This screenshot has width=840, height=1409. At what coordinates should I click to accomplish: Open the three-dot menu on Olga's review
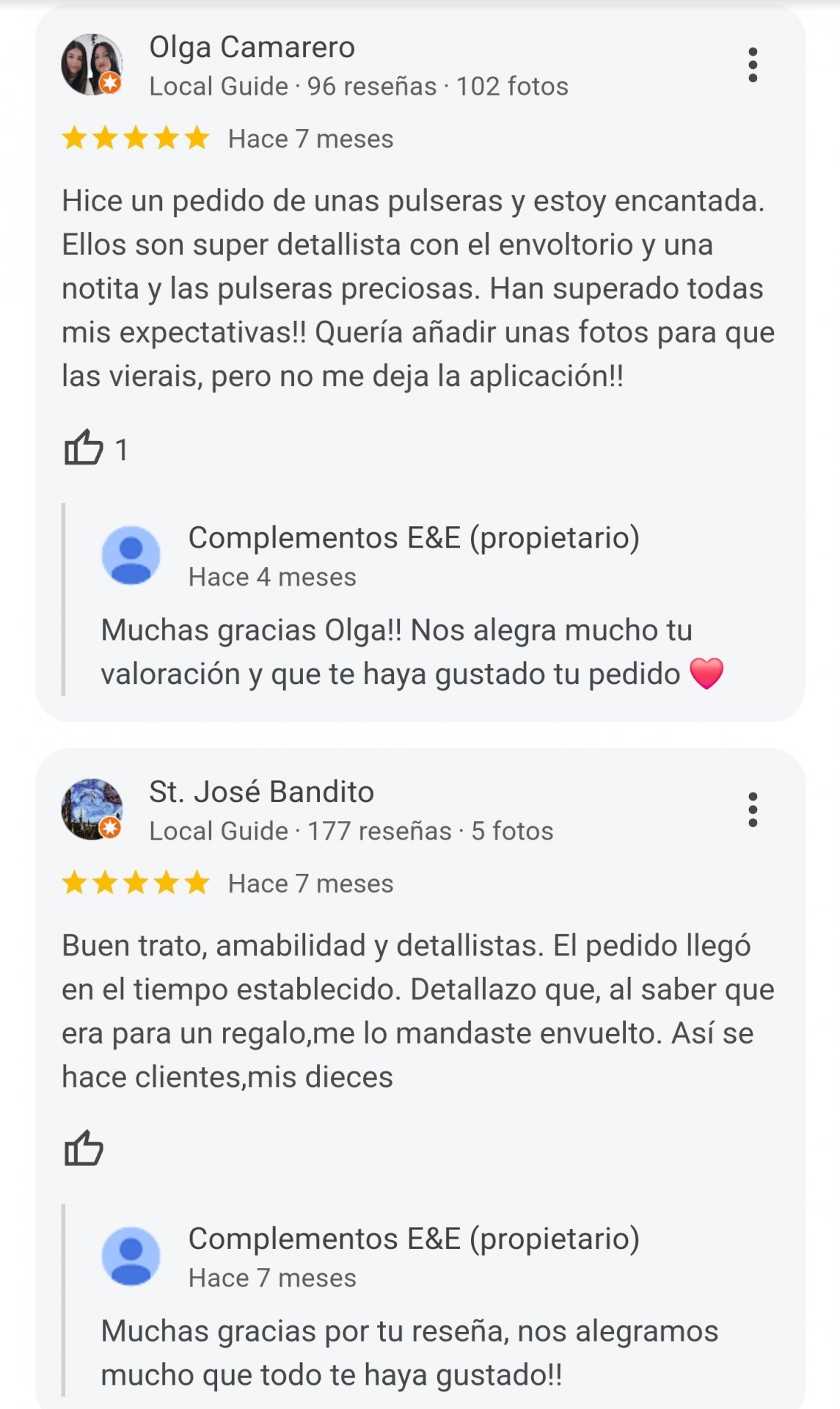[752, 65]
